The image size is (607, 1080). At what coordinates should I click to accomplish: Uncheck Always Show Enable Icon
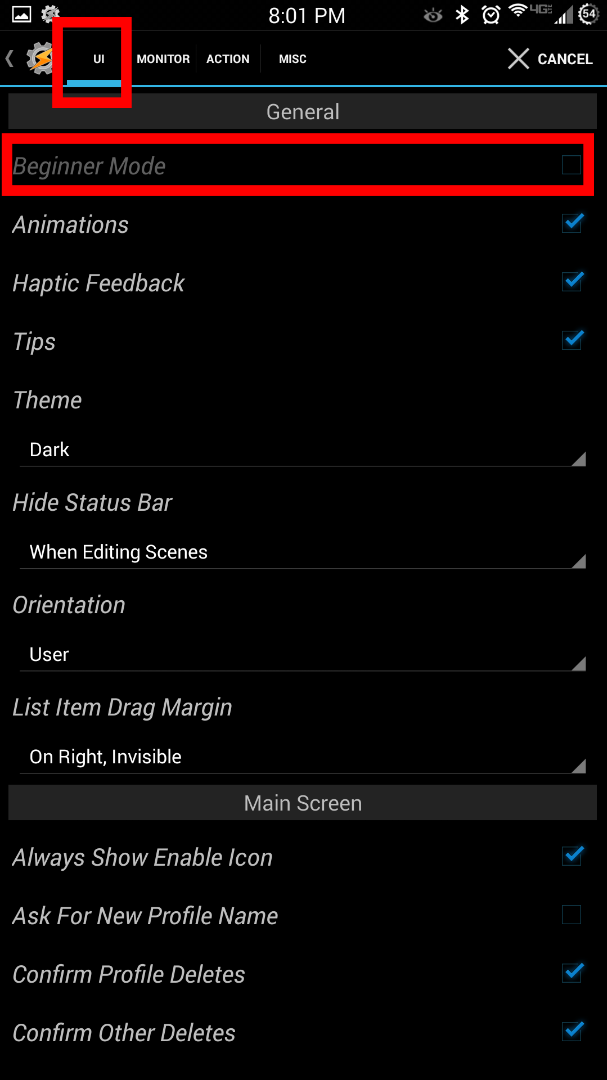pyautogui.click(x=572, y=857)
